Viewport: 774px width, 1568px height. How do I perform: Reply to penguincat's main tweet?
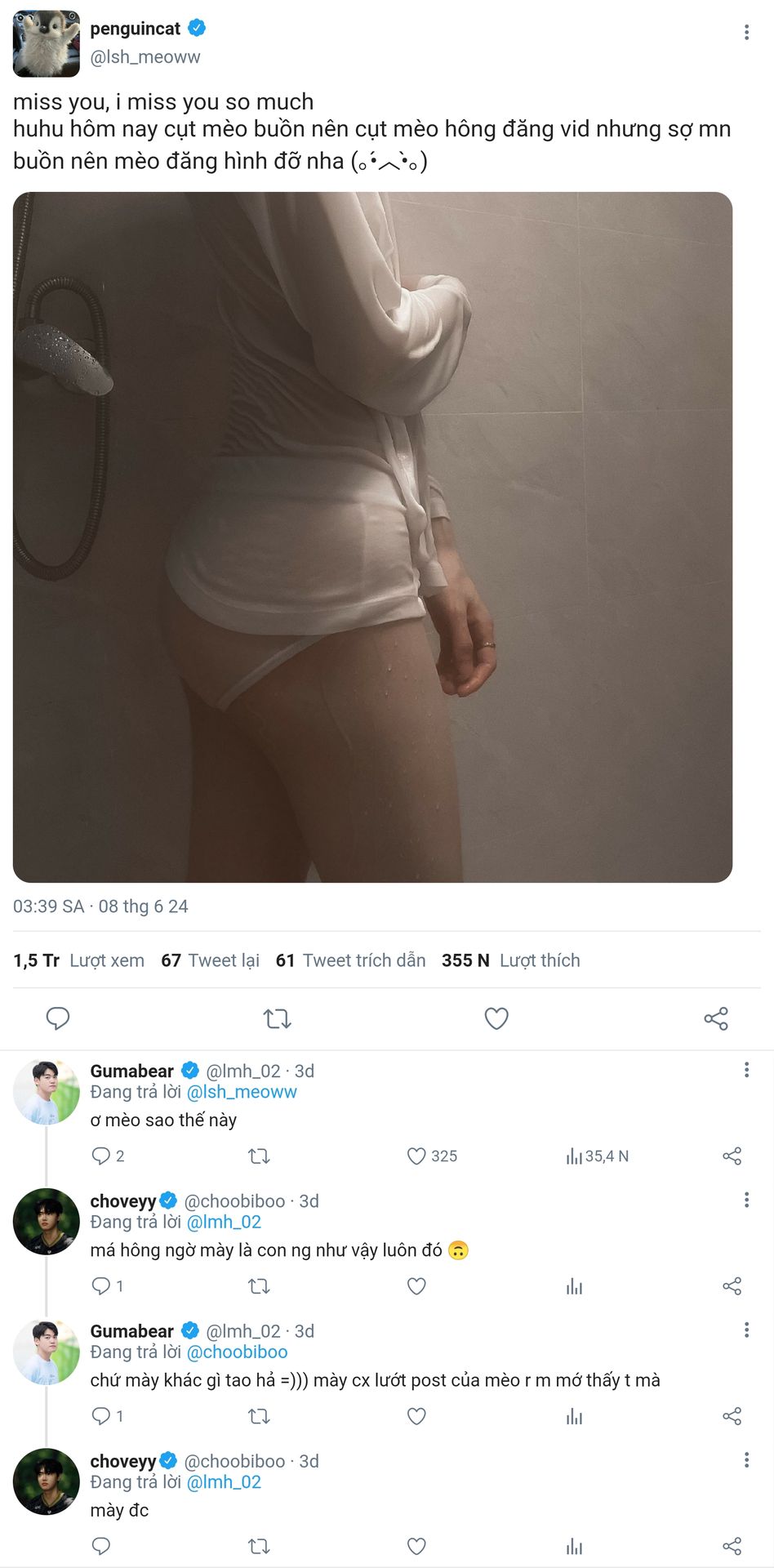pos(58,1018)
